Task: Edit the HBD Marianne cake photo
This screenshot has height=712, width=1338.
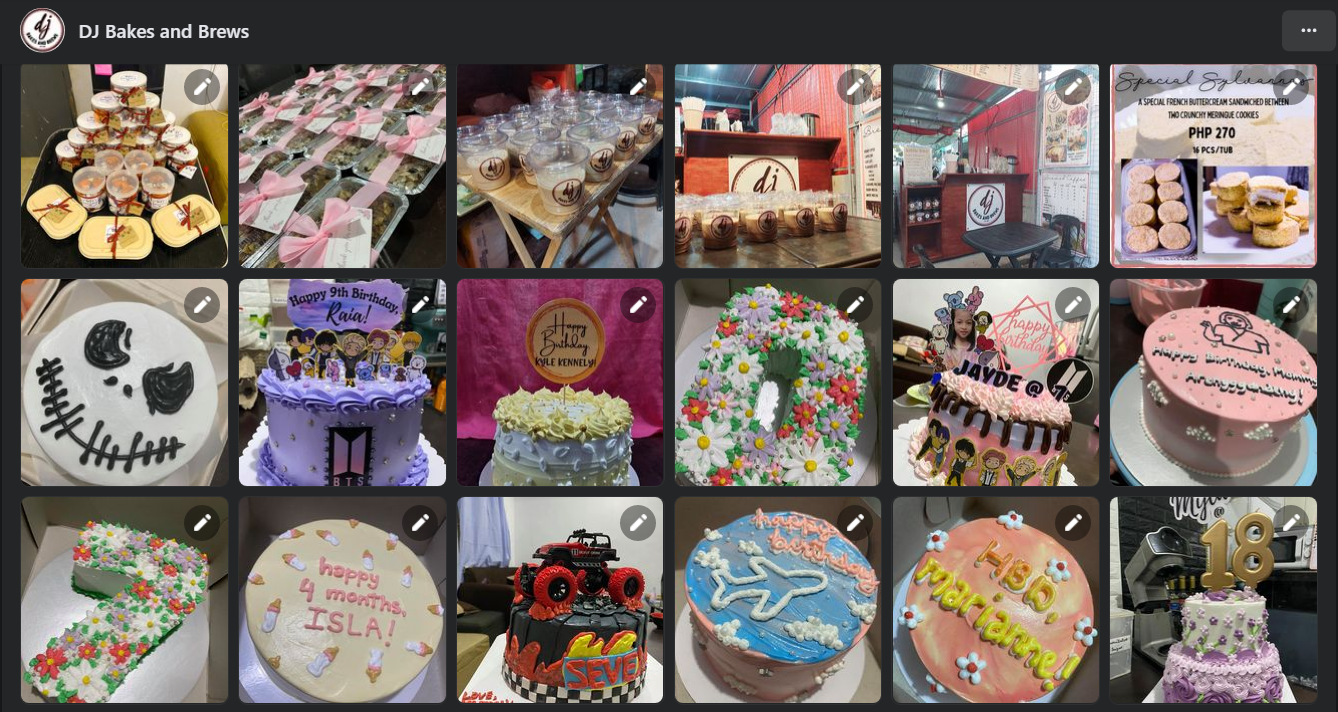Action: [1073, 522]
